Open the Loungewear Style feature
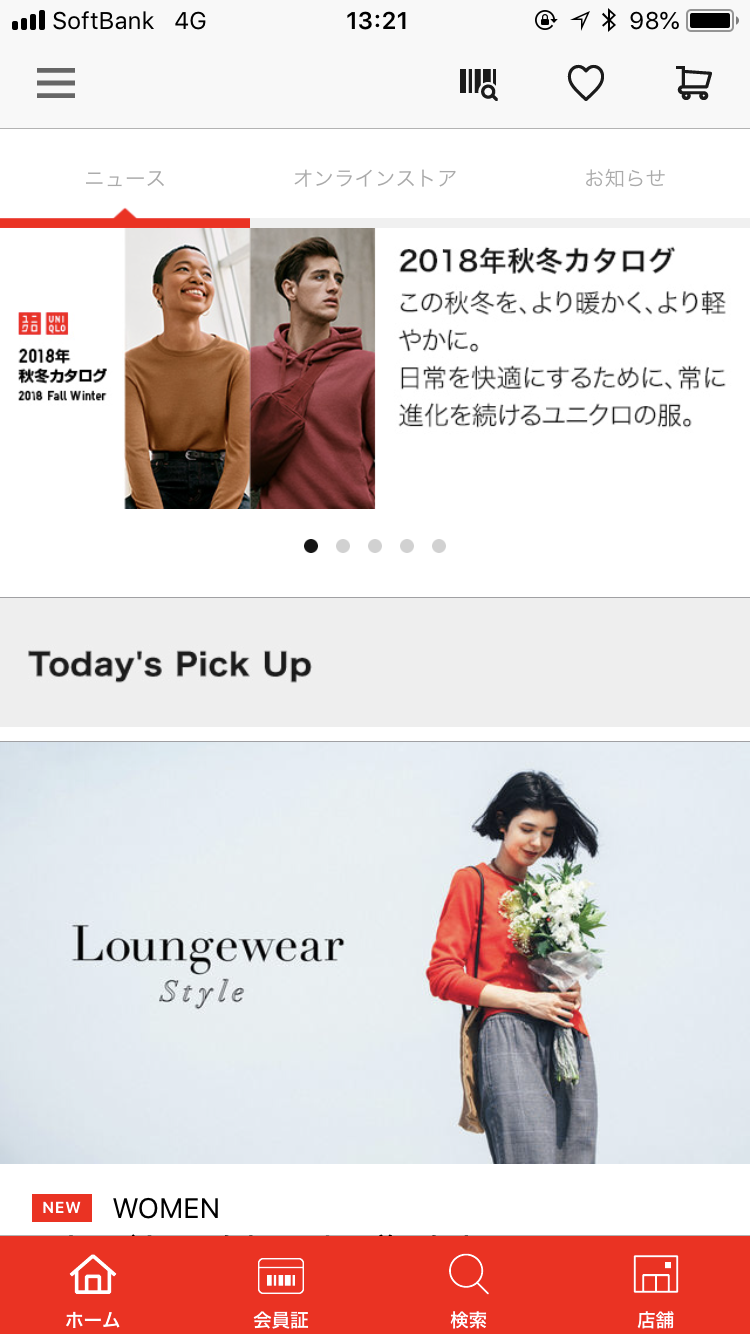Image resolution: width=750 pixels, height=1334 pixels. (x=375, y=952)
